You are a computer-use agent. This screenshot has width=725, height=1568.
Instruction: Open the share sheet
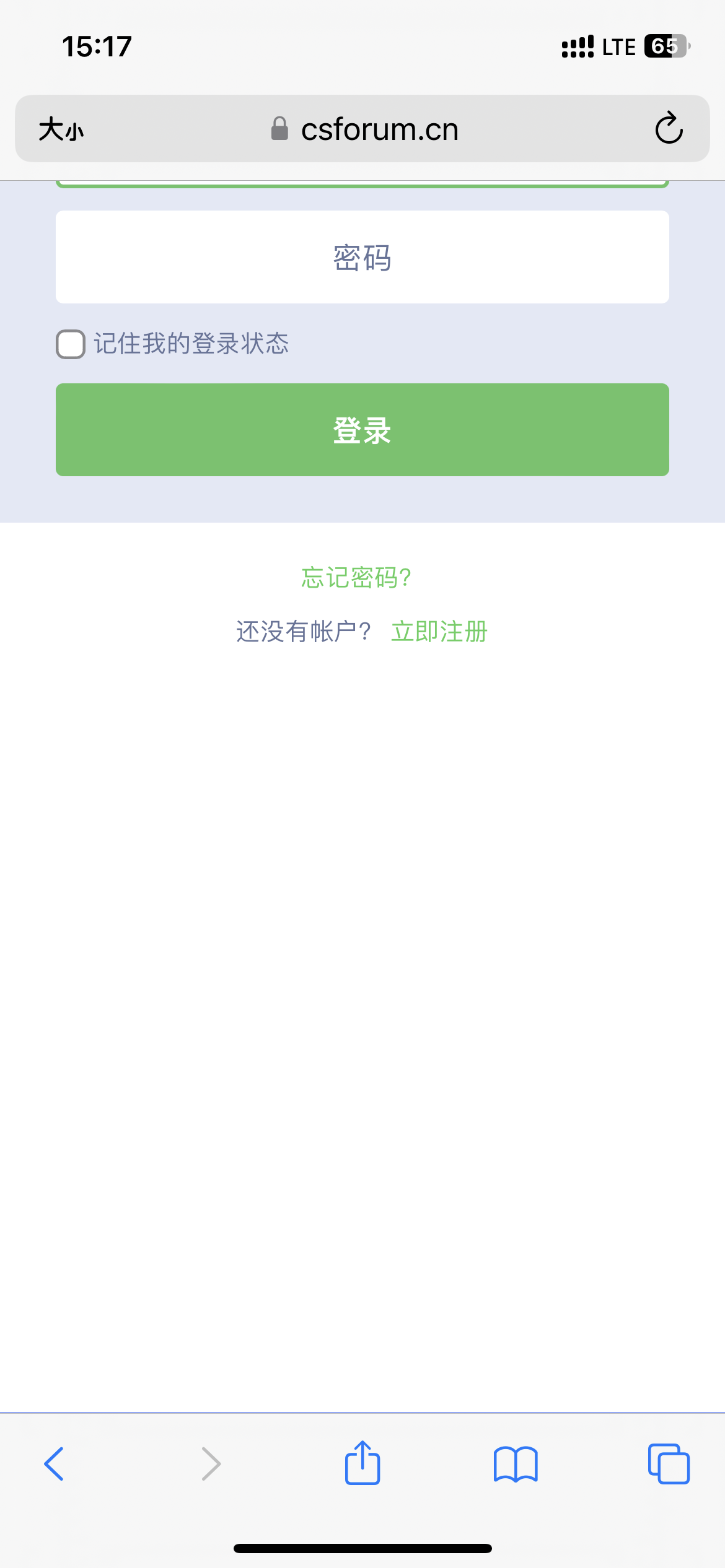pos(362,1463)
